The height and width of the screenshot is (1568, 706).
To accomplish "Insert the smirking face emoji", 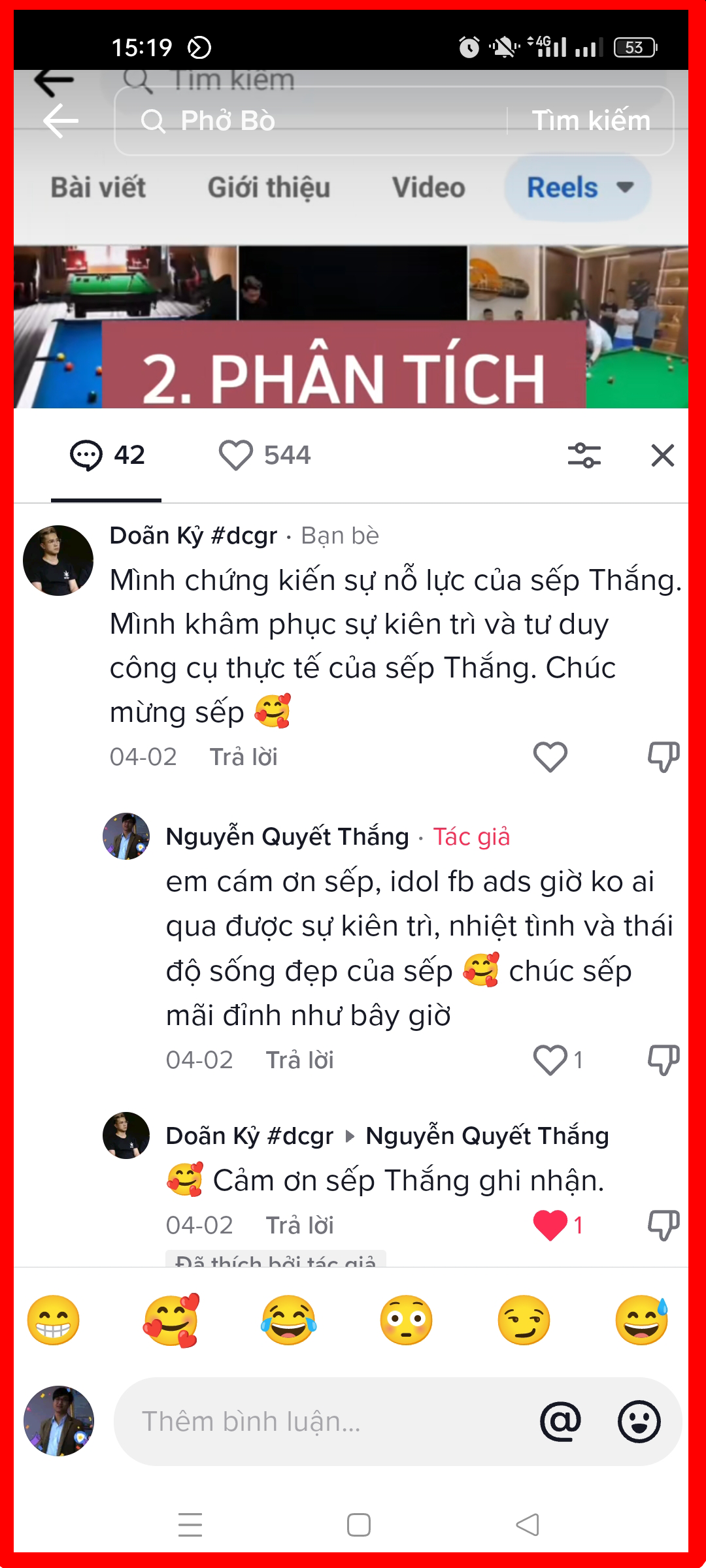I will (x=524, y=1320).
